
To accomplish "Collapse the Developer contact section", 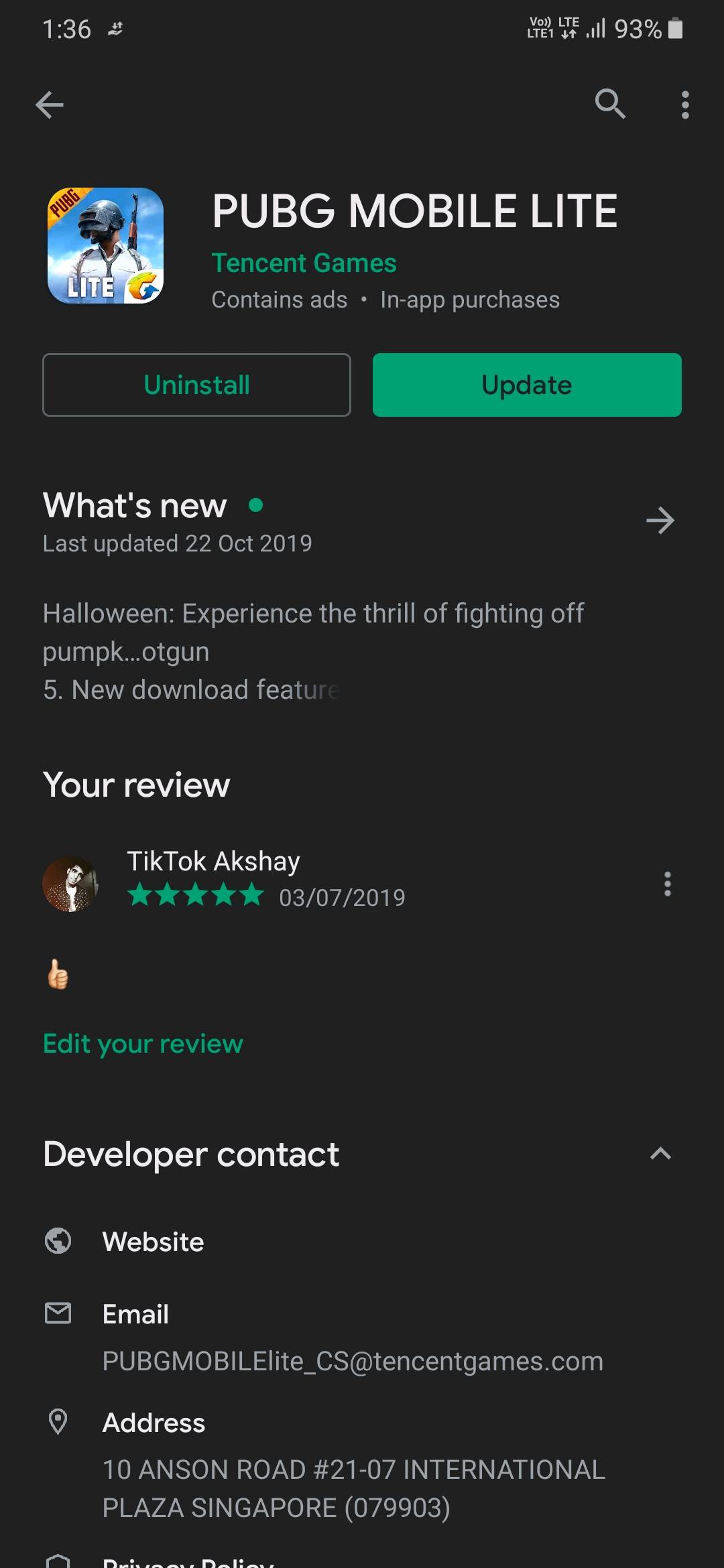I will click(660, 1154).
